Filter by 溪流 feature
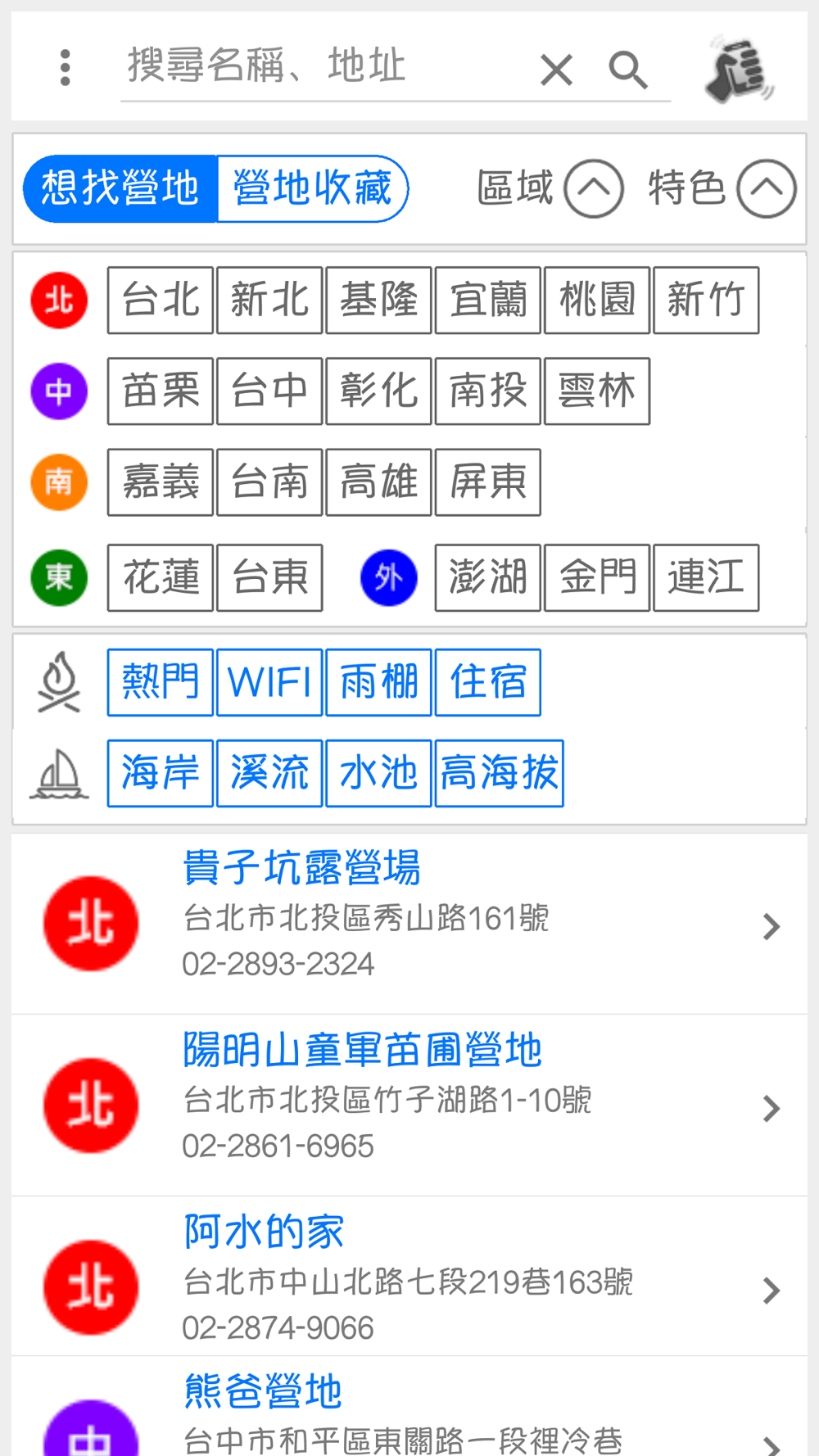Screen dimensions: 819x1456 tap(269, 773)
